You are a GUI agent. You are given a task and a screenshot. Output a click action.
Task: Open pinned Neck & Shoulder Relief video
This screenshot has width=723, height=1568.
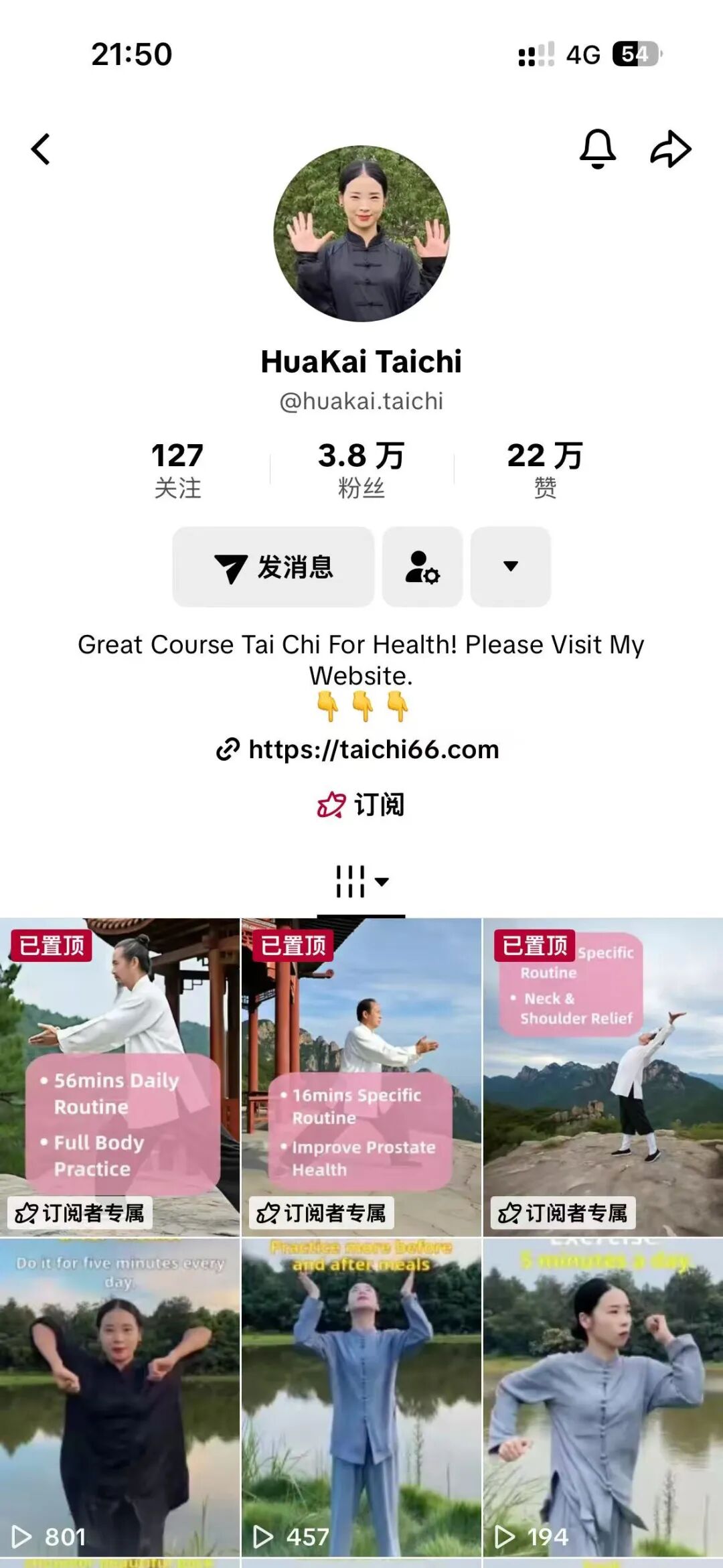[602, 1077]
